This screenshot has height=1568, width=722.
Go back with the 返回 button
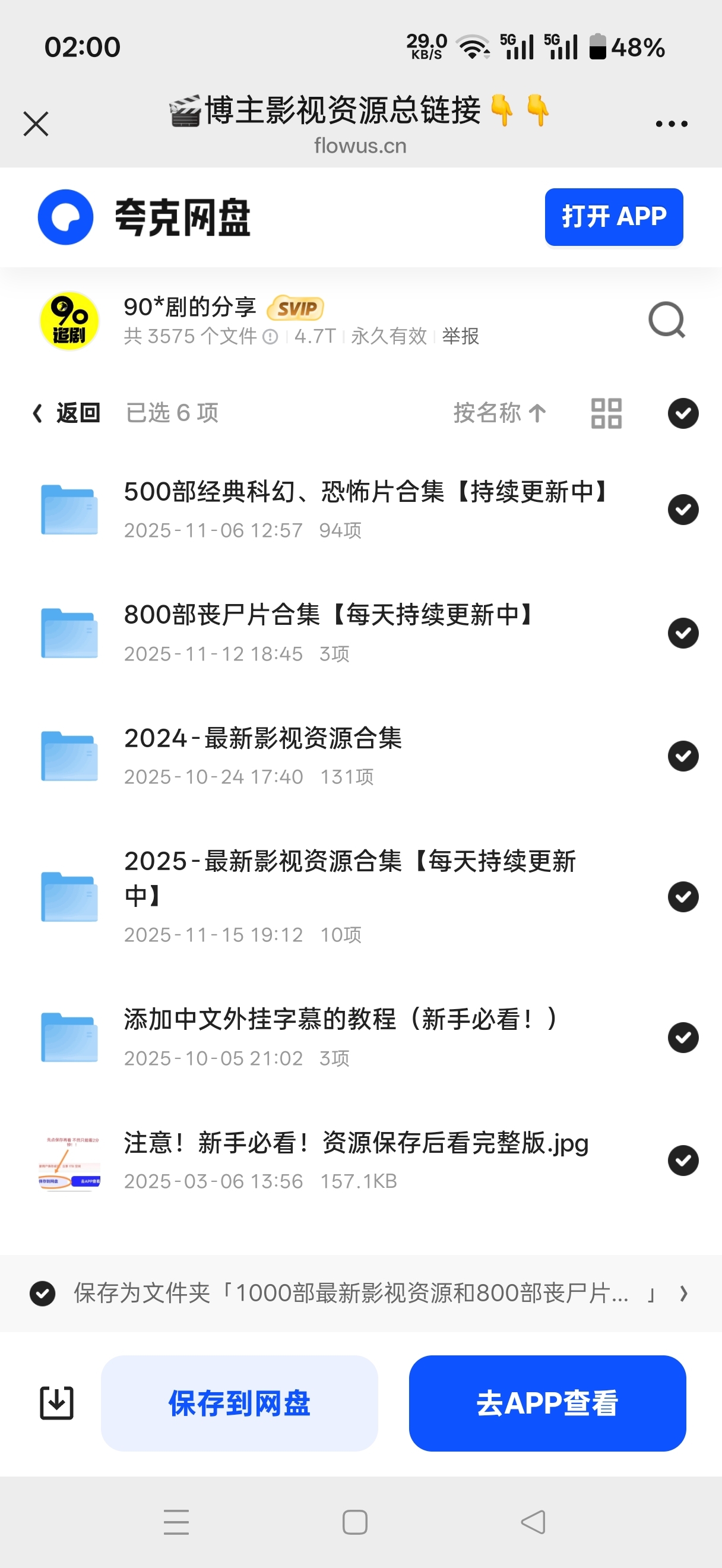click(x=67, y=413)
